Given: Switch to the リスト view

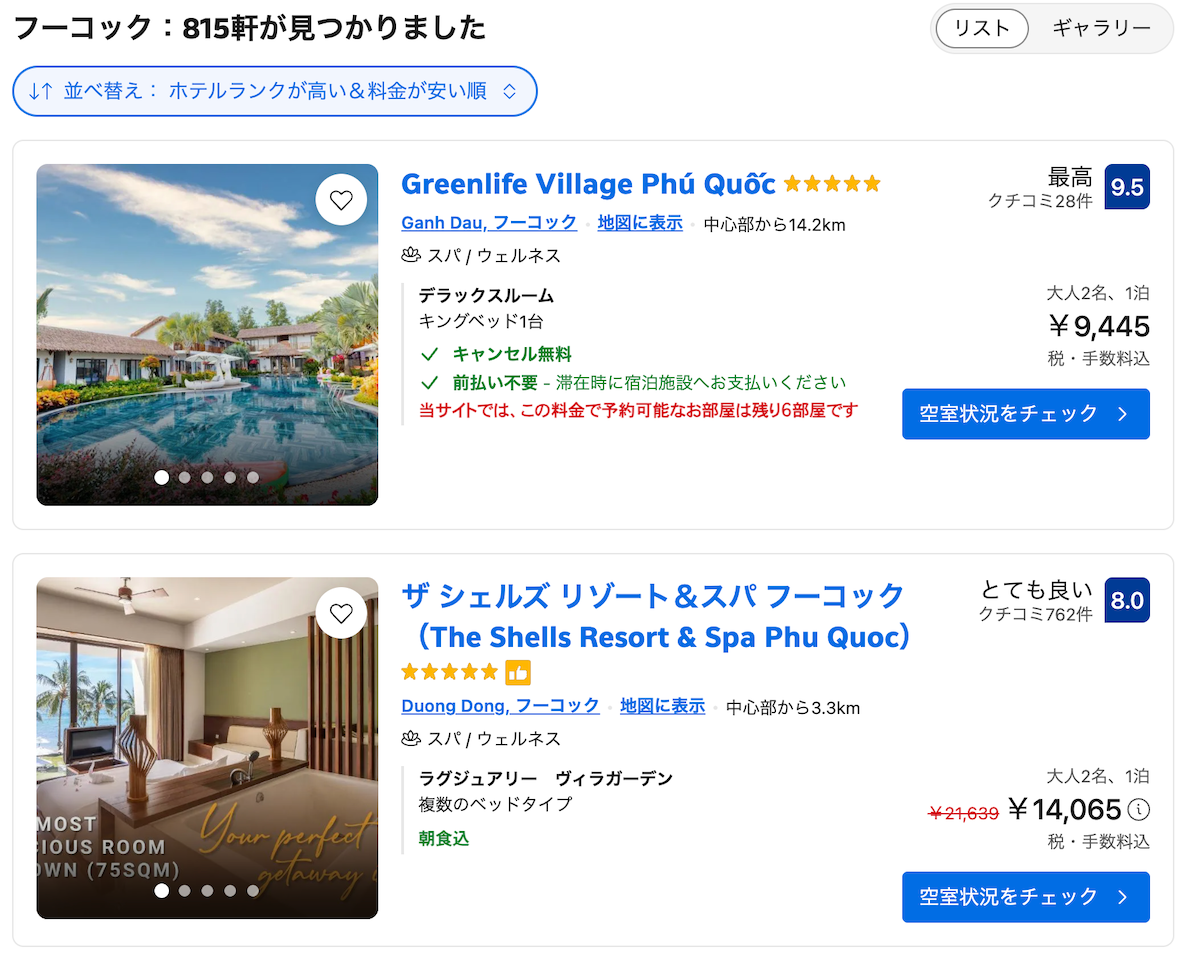Looking at the screenshot, I should pyautogui.click(x=981, y=29).
